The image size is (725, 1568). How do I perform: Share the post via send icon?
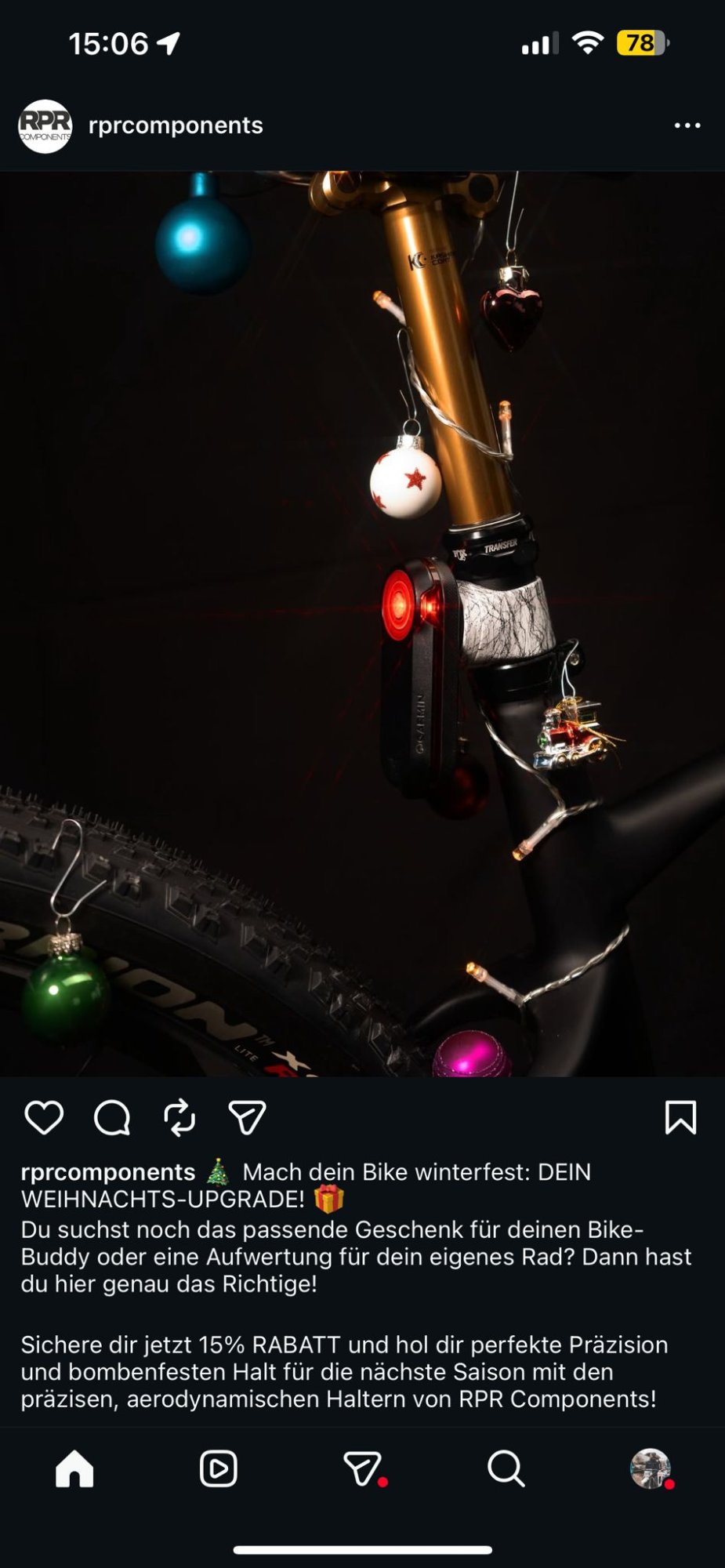coord(247,1117)
